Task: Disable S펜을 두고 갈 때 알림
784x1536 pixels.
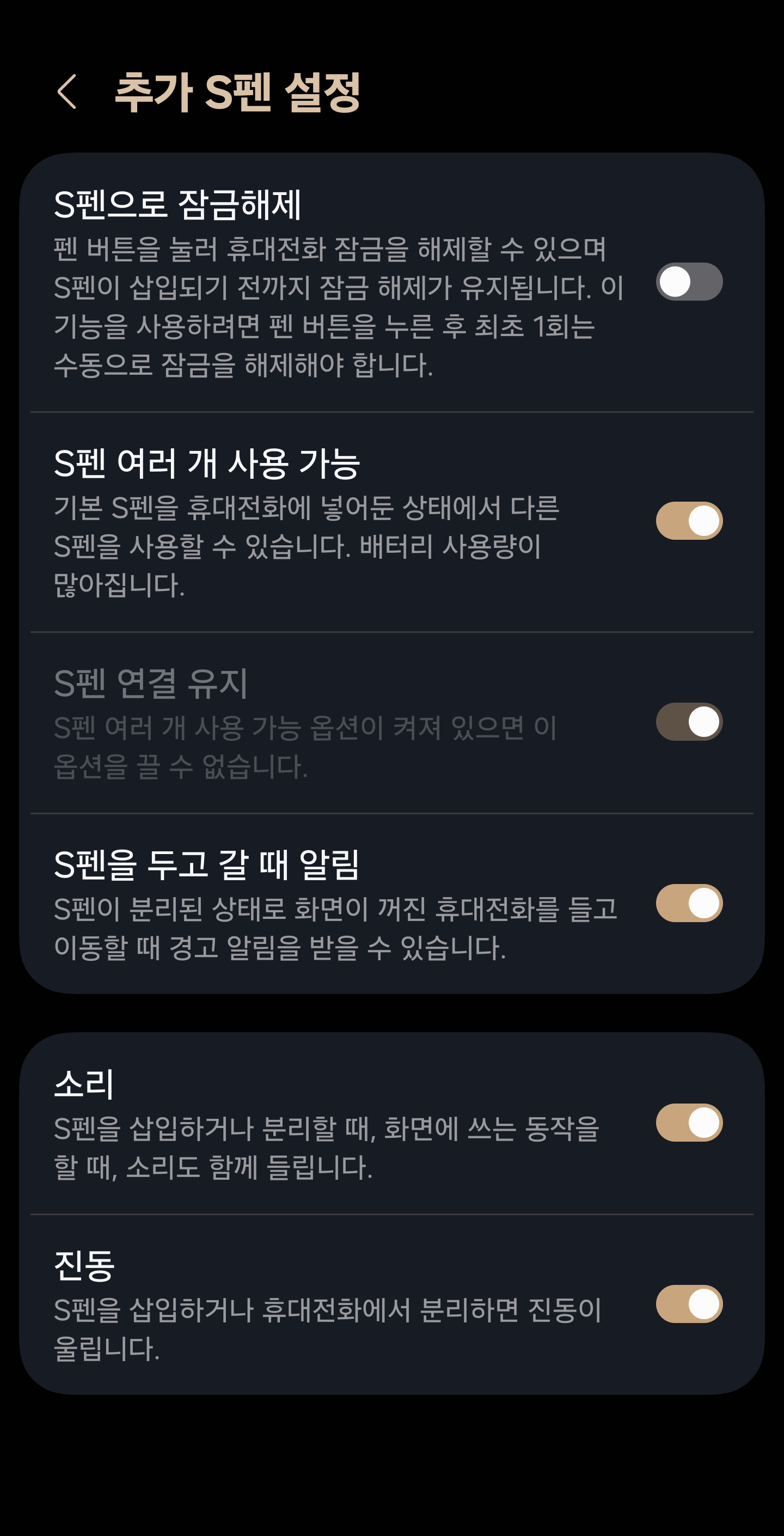Action: pyautogui.click(x=689, y=903)
